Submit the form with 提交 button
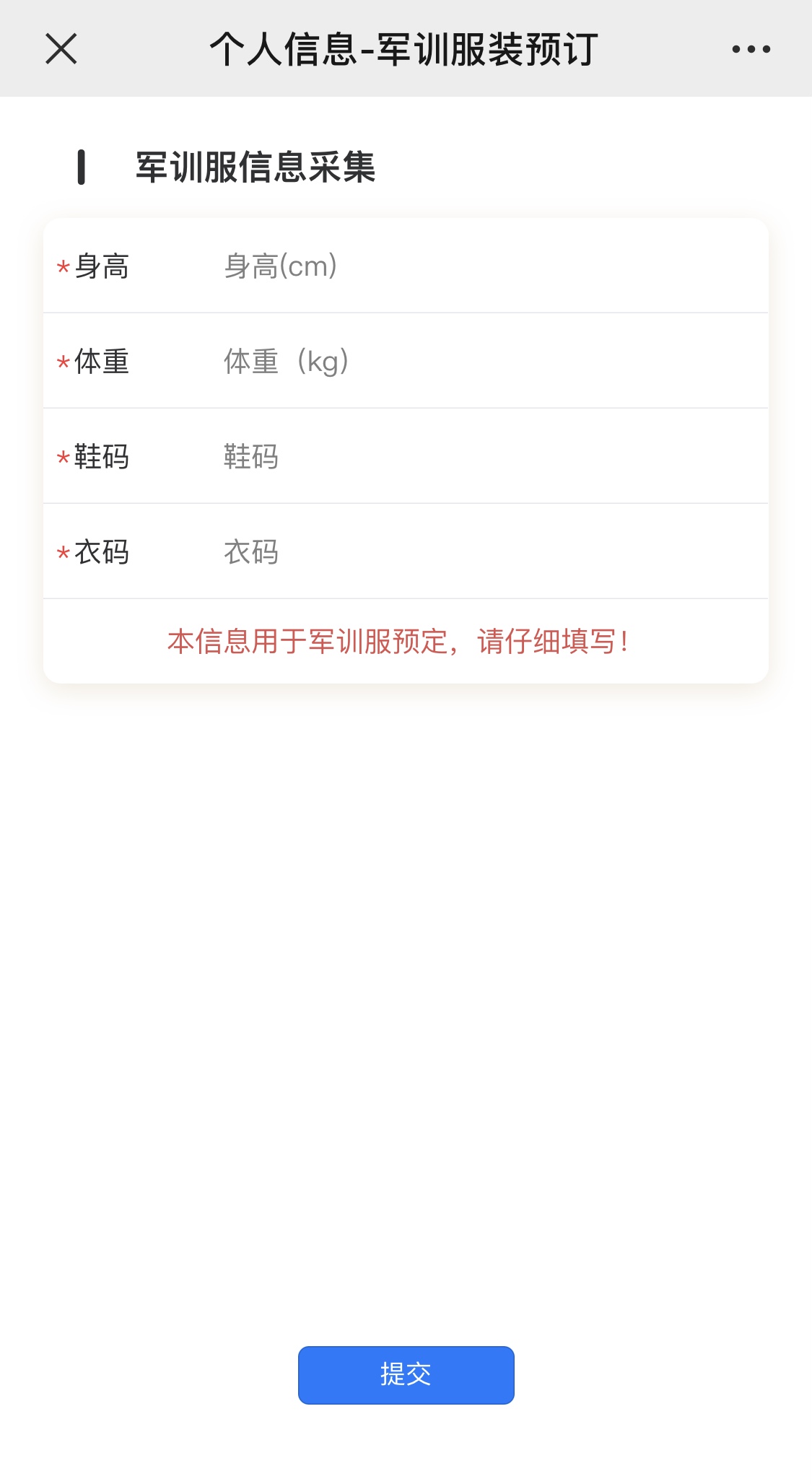Screen dimensions: 812x1484 (x=406, y=1375)
